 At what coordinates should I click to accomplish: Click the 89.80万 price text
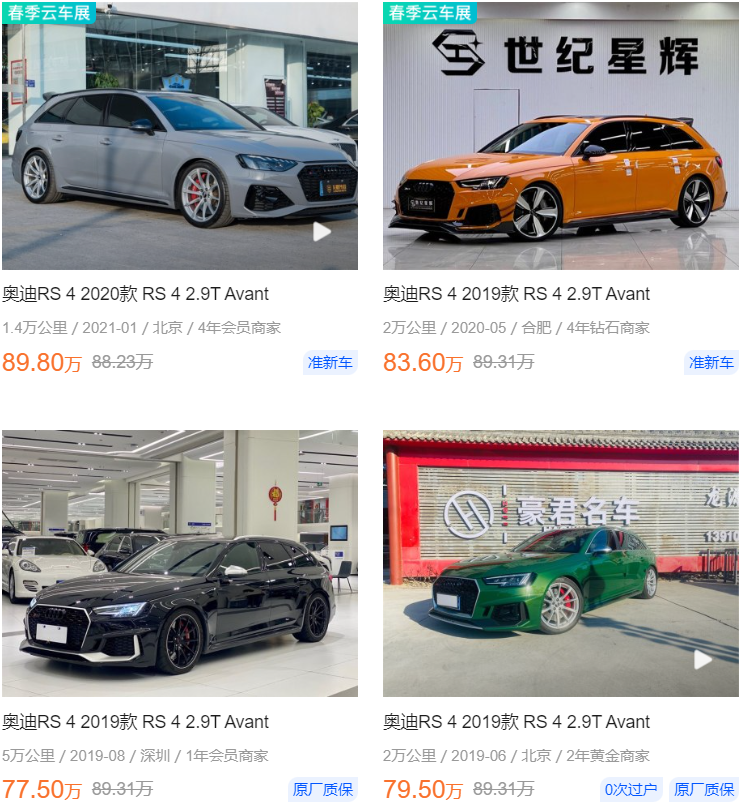(40, 364)
